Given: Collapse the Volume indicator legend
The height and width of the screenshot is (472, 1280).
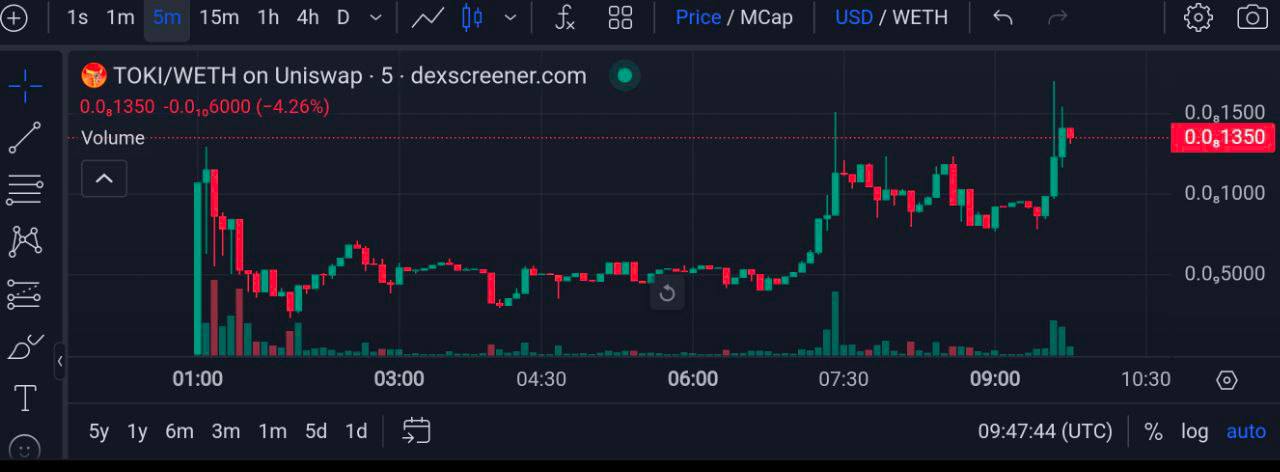Looking at the screenshot, I should pos(104,179).
